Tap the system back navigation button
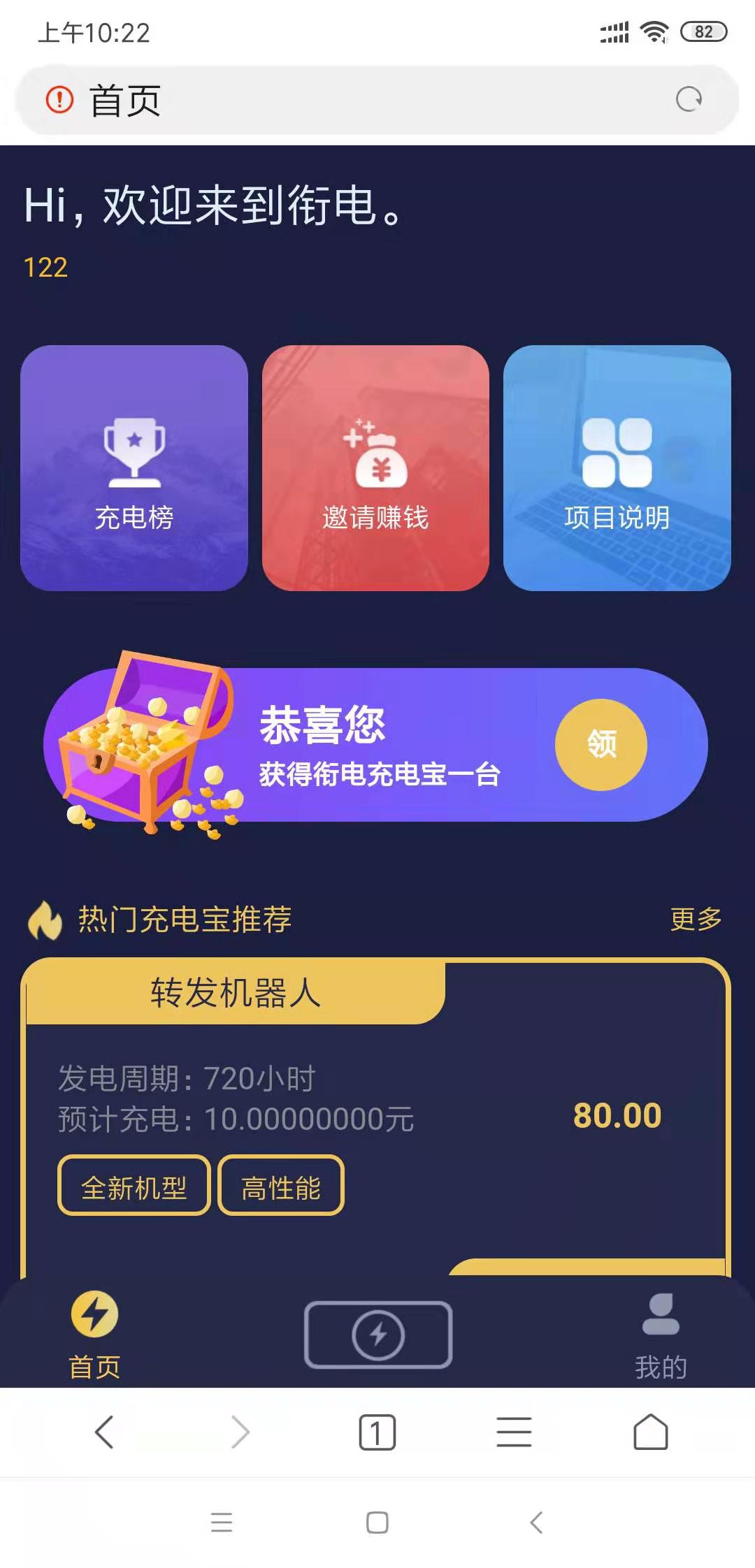 pyautogui.click(x=536, y=1522)
